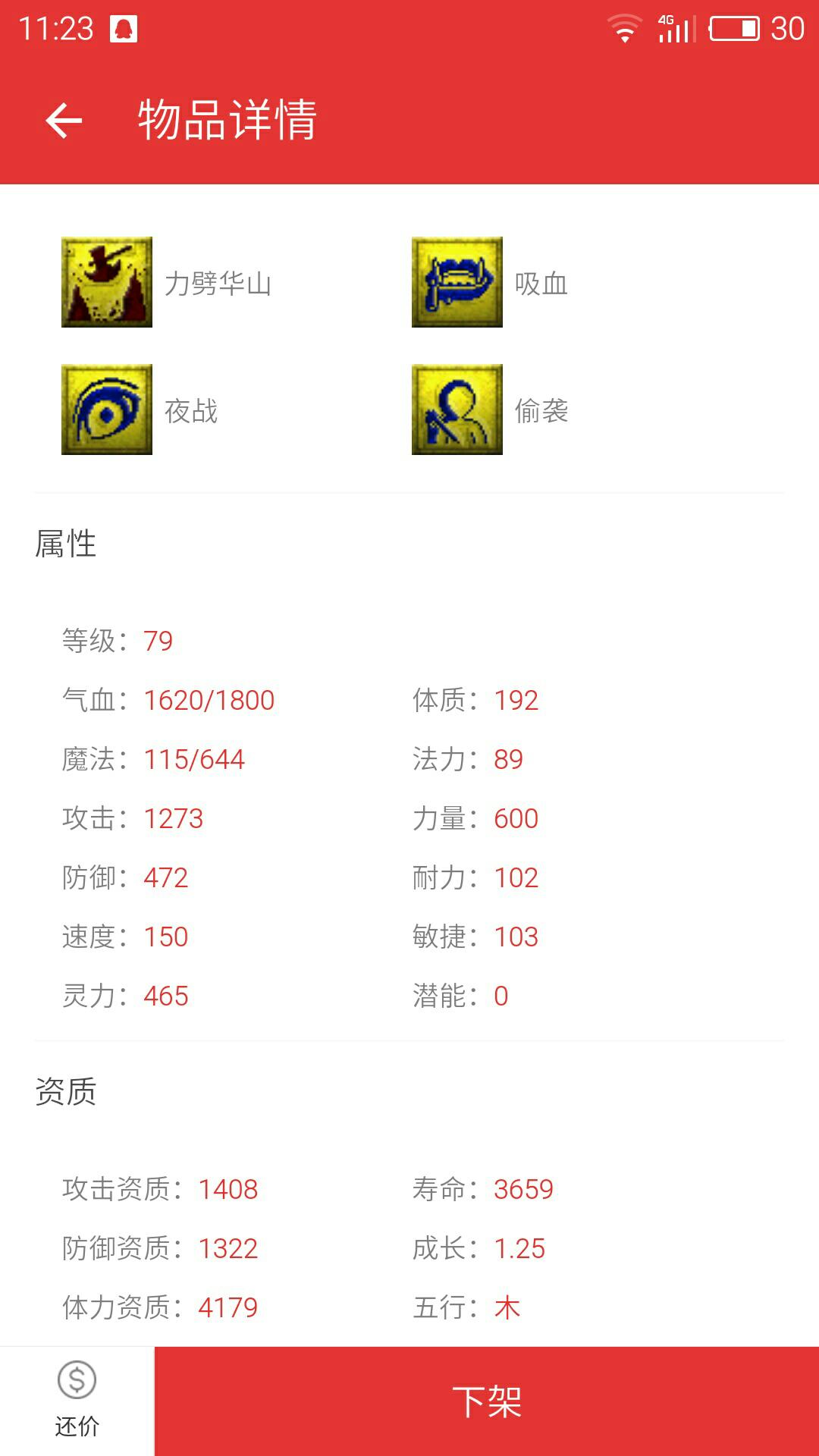The image size is (819, 1456).
Task: Tap the 下架 button
Action: 486,1401
